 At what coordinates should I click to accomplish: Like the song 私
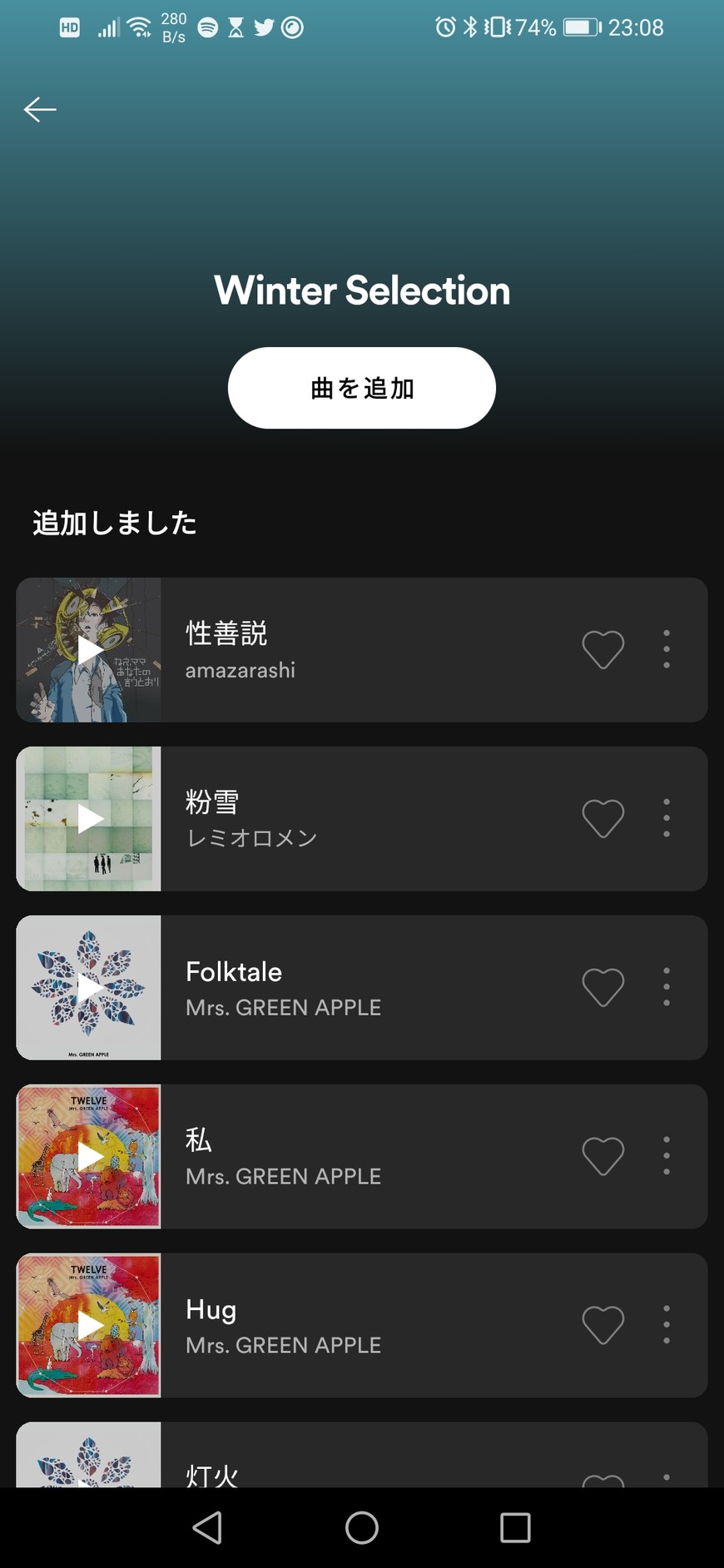click(x=603, y=1157)
